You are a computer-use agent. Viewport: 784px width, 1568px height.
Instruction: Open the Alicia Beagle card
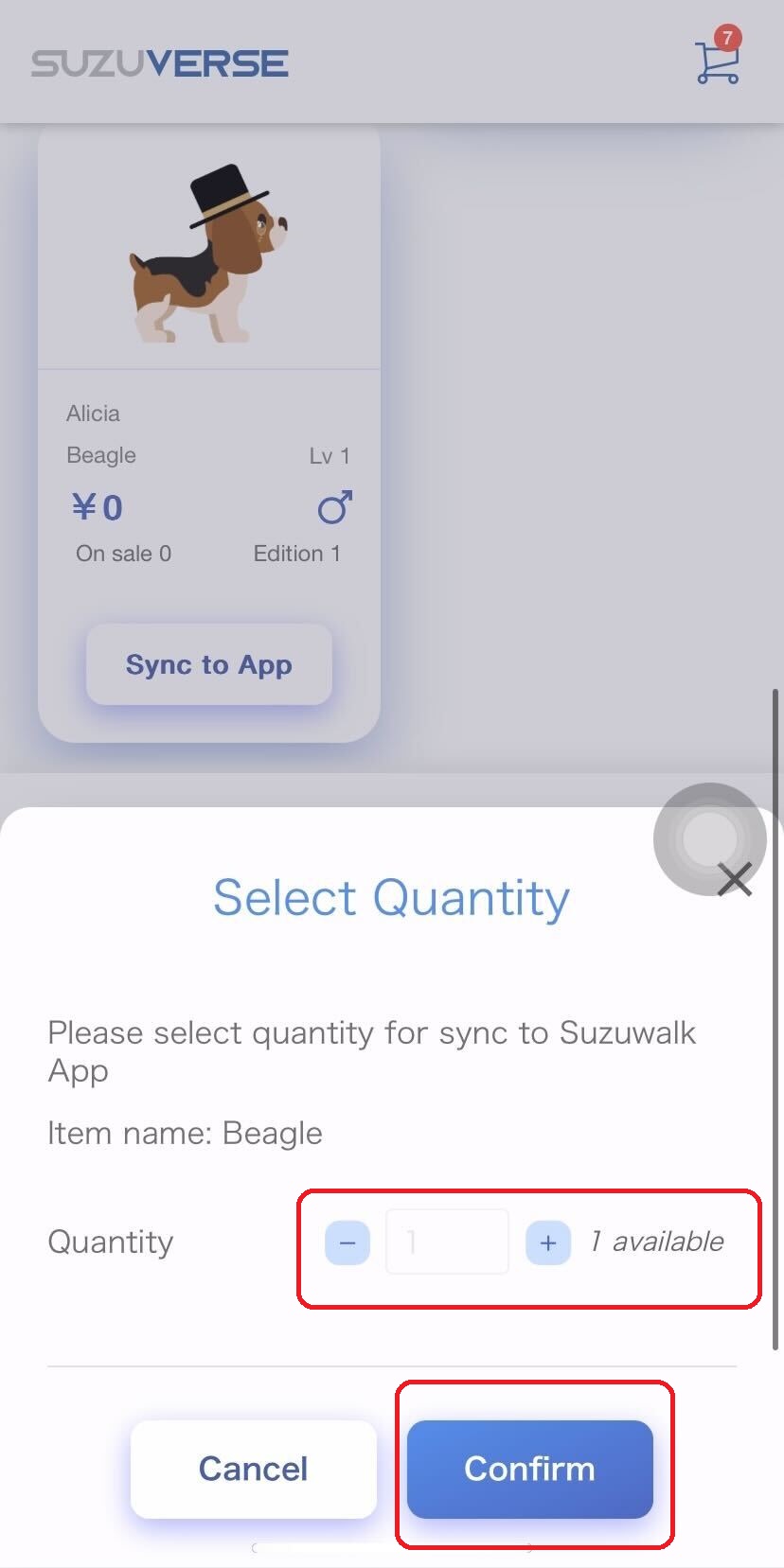tap(208, 255)
